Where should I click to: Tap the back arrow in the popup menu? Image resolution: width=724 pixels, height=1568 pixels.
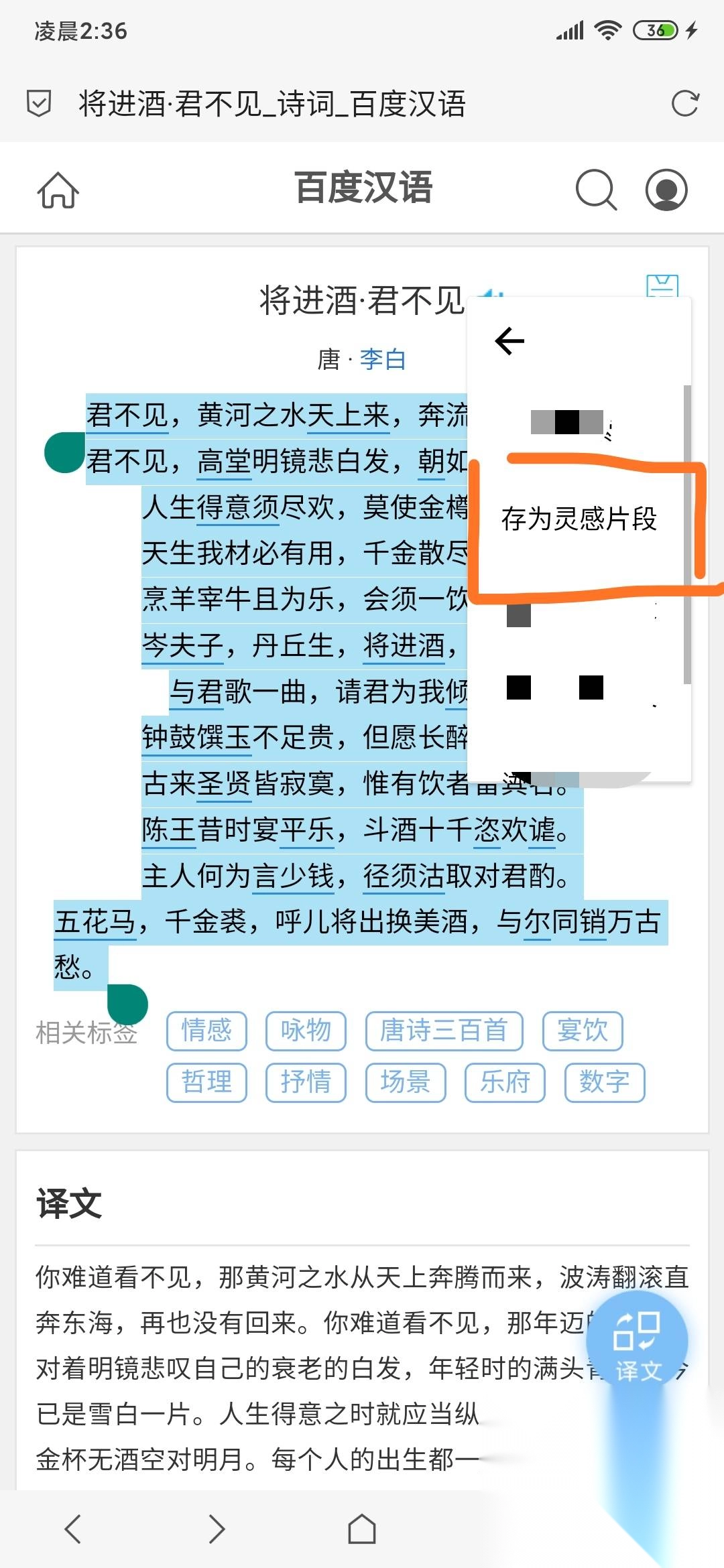tap(509, 341)
